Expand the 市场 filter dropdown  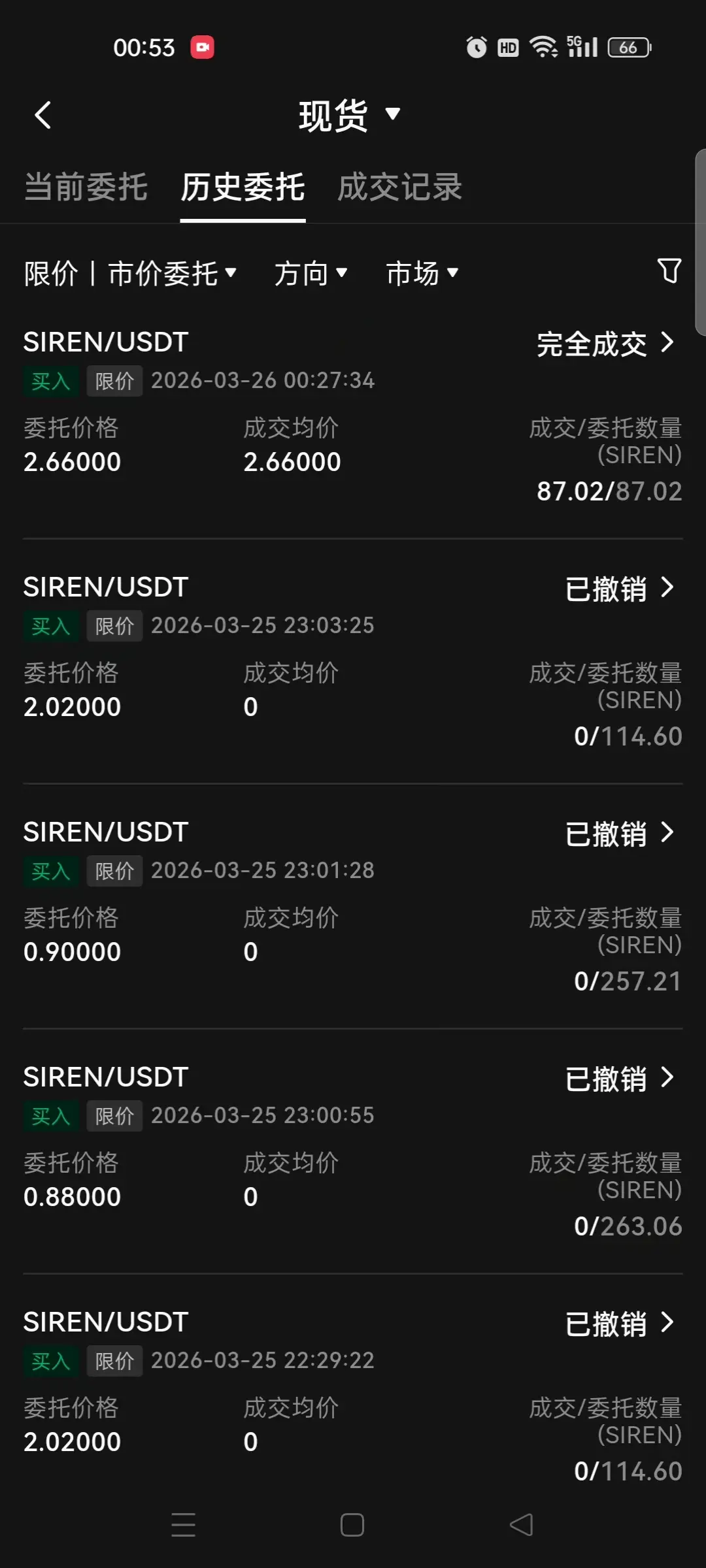tap(422, 273)
